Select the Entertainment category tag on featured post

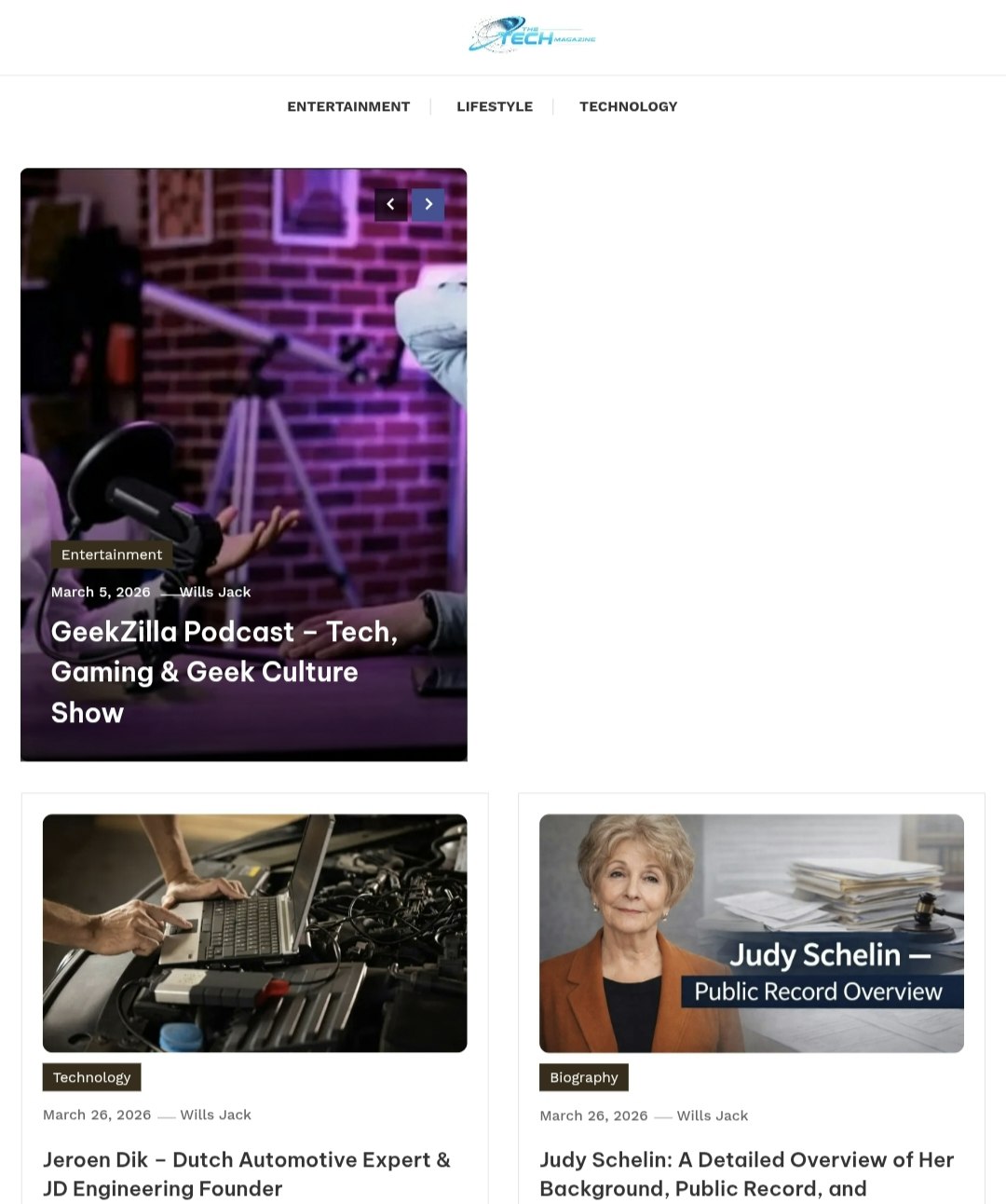click(112, 554)
